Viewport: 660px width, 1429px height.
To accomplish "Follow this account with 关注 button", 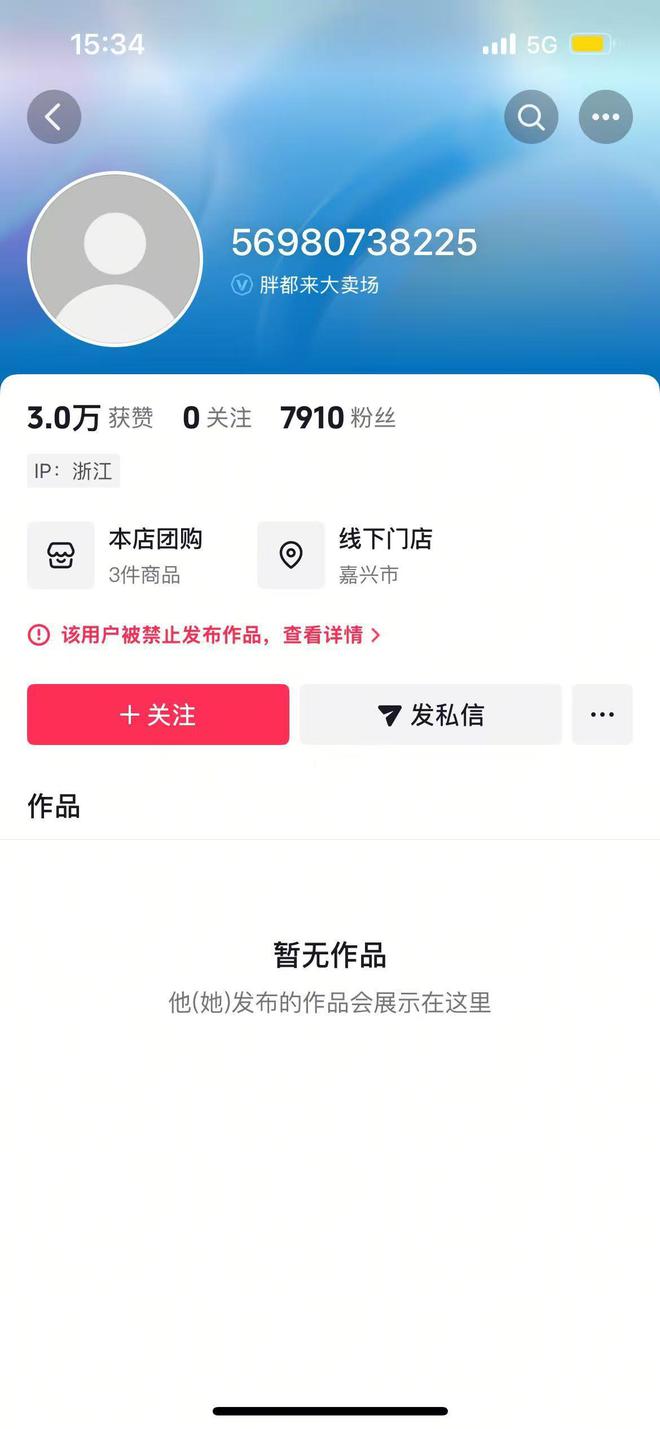I will 158,715.
